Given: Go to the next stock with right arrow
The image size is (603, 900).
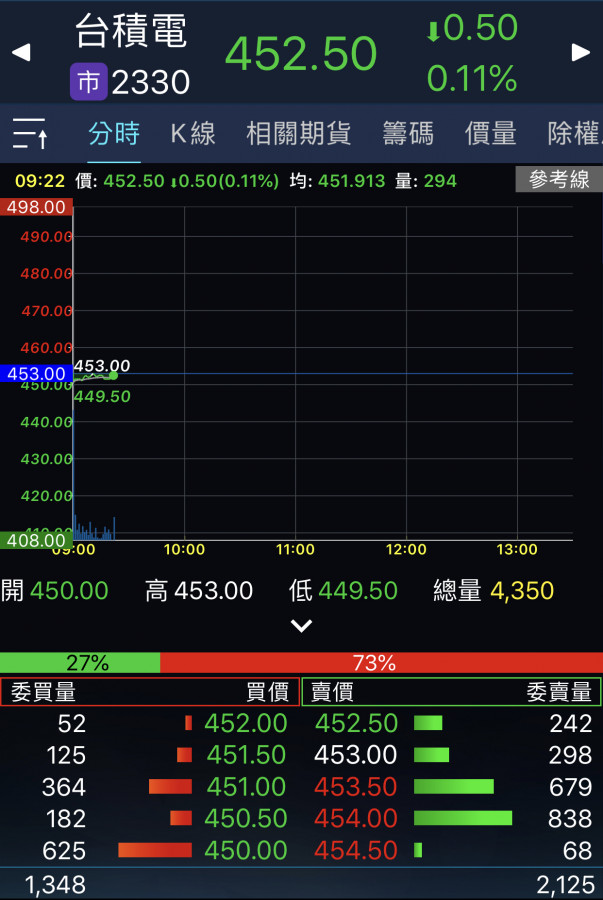Looking at the screenshot, I should pyautogui.click(x=580, y=52).
